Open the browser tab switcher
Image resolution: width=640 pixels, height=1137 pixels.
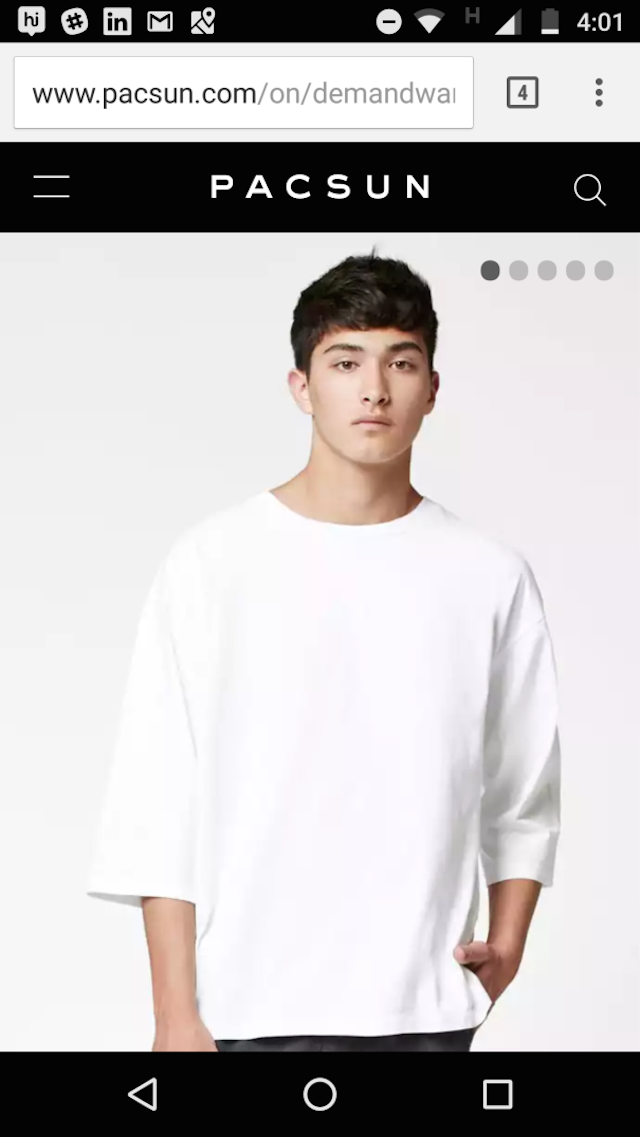(x=522, y=93)
